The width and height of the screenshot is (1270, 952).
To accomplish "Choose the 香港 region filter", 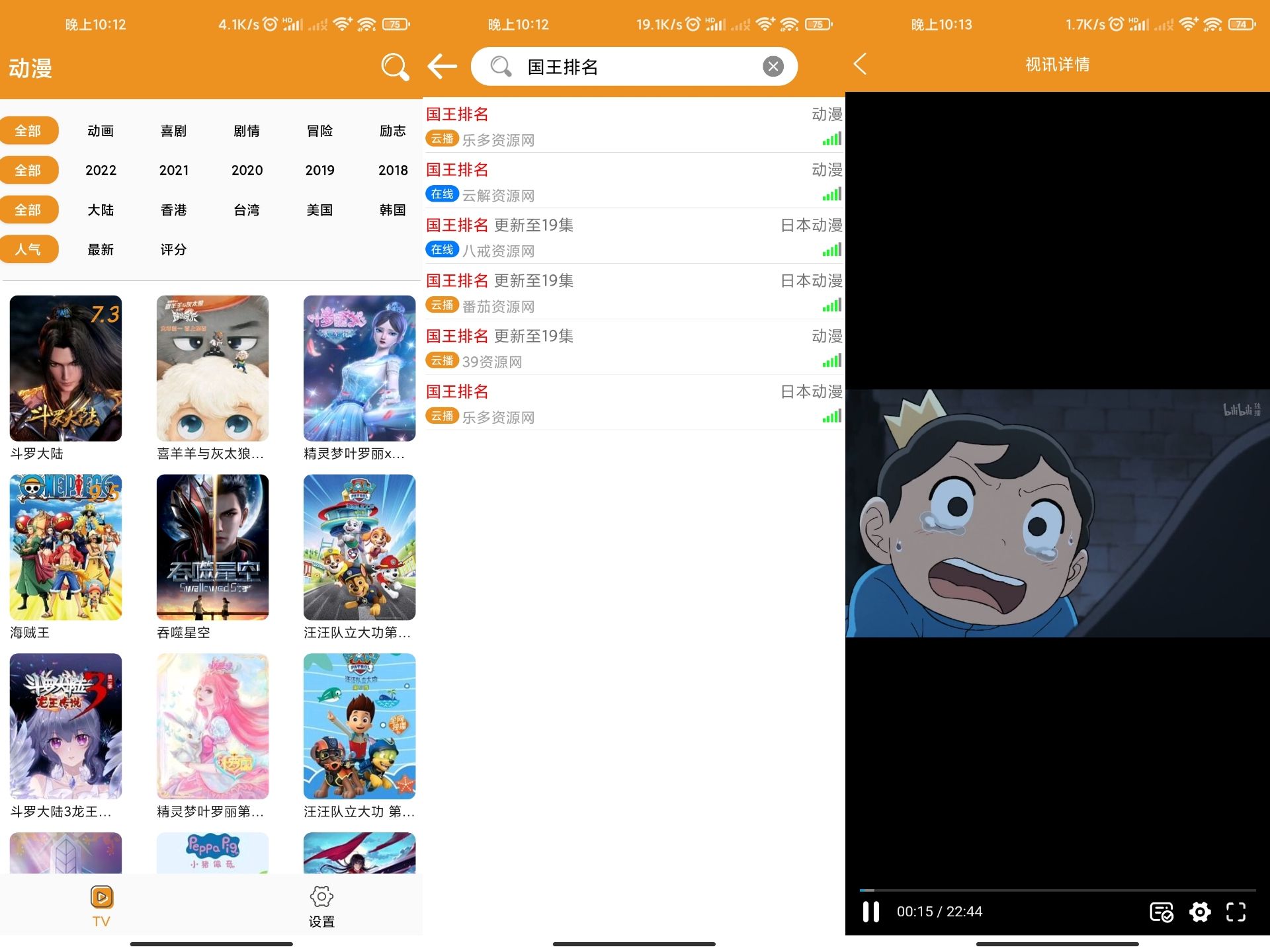I will 173,210.
